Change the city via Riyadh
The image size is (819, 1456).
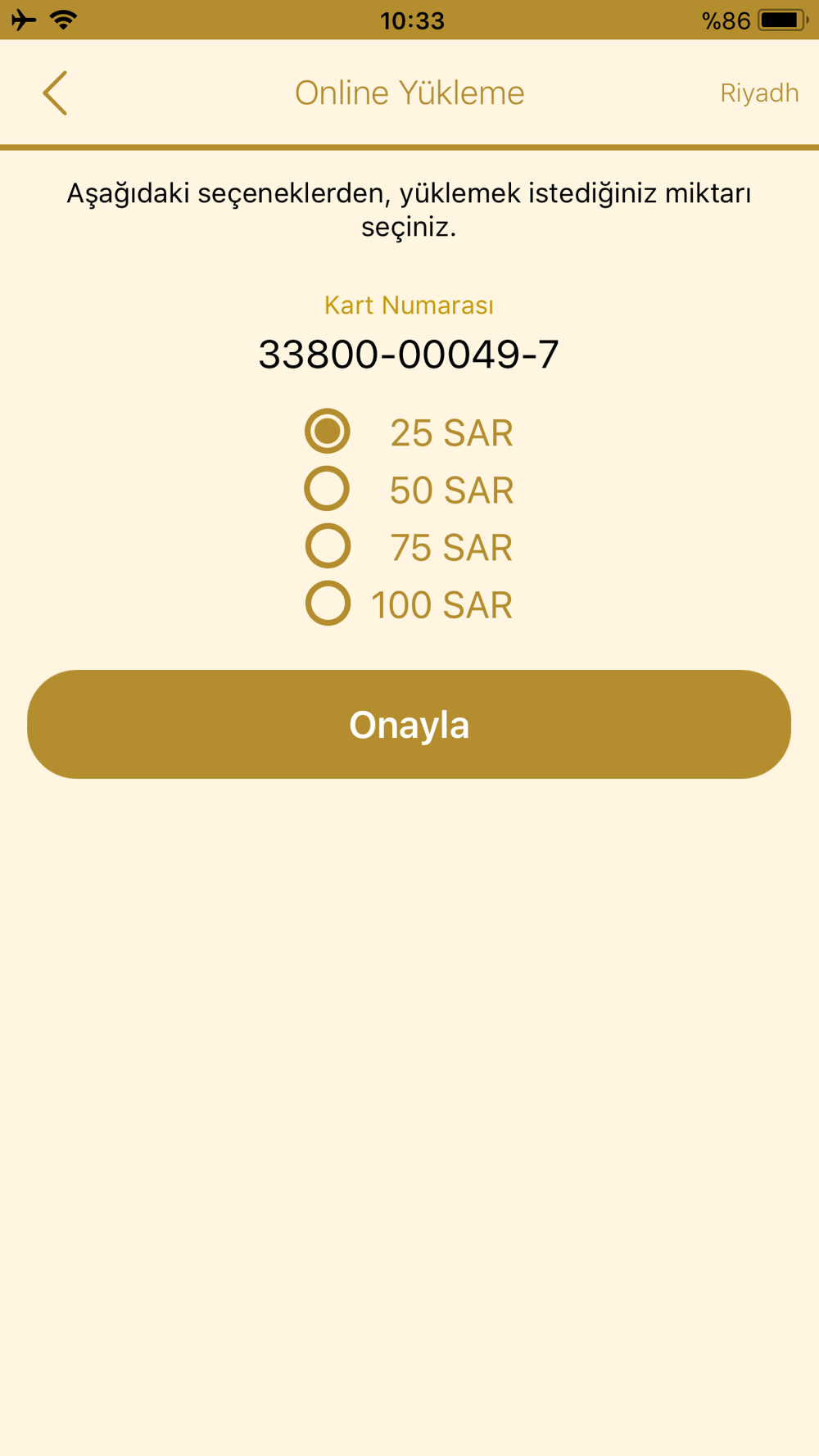point(759,93)
